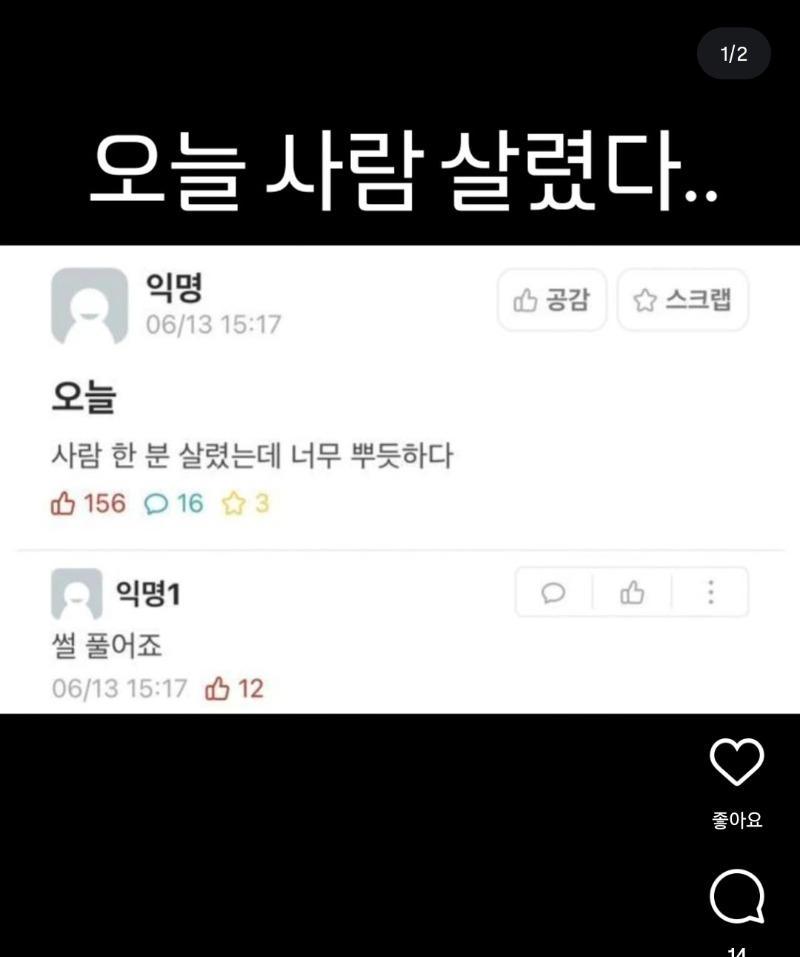
Task: Tap the thumbs-up icon showing 156 likes
Action: tap(62, 505)
